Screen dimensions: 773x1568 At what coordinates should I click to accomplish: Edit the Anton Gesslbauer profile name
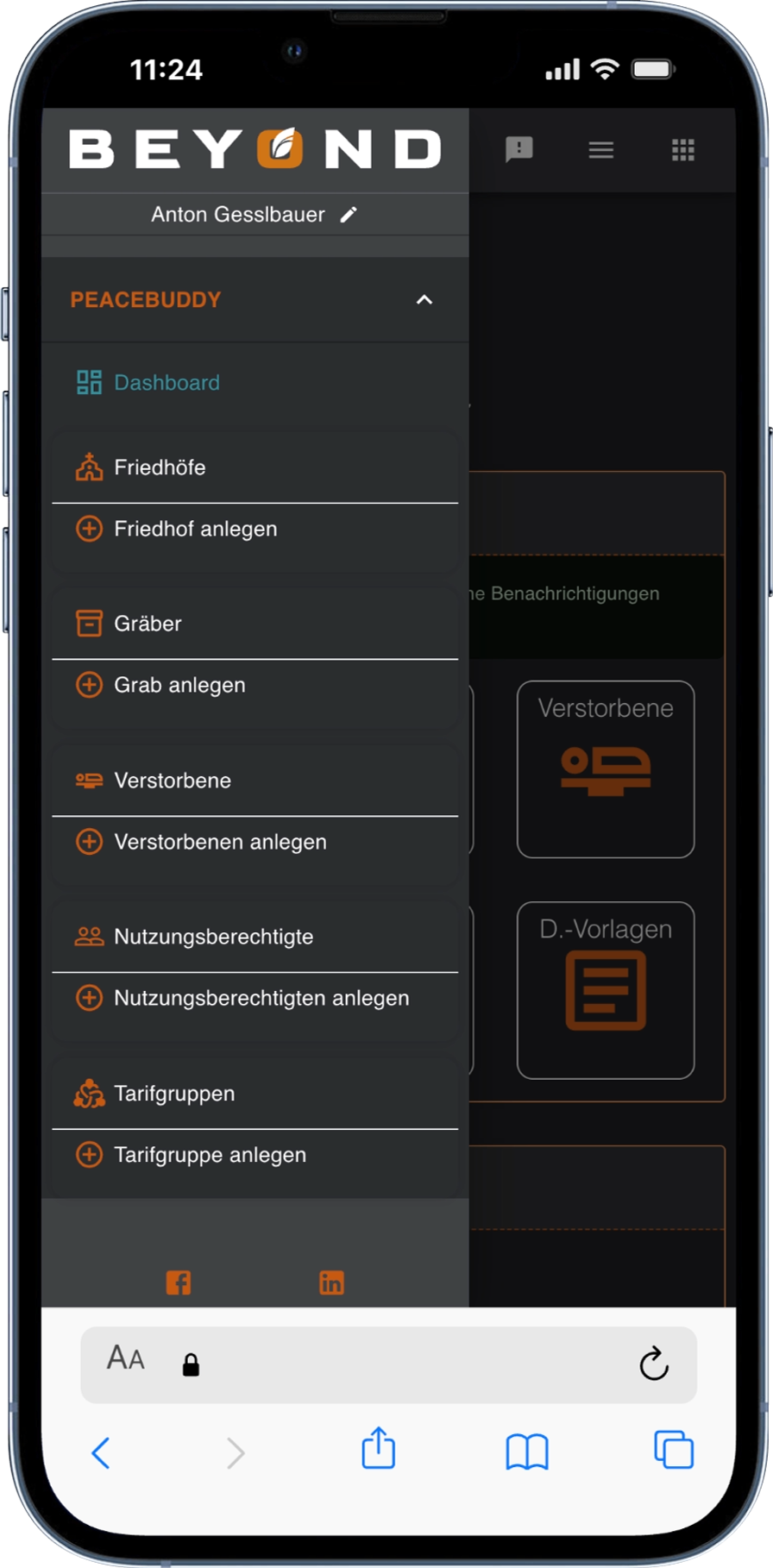coord(349,215)
